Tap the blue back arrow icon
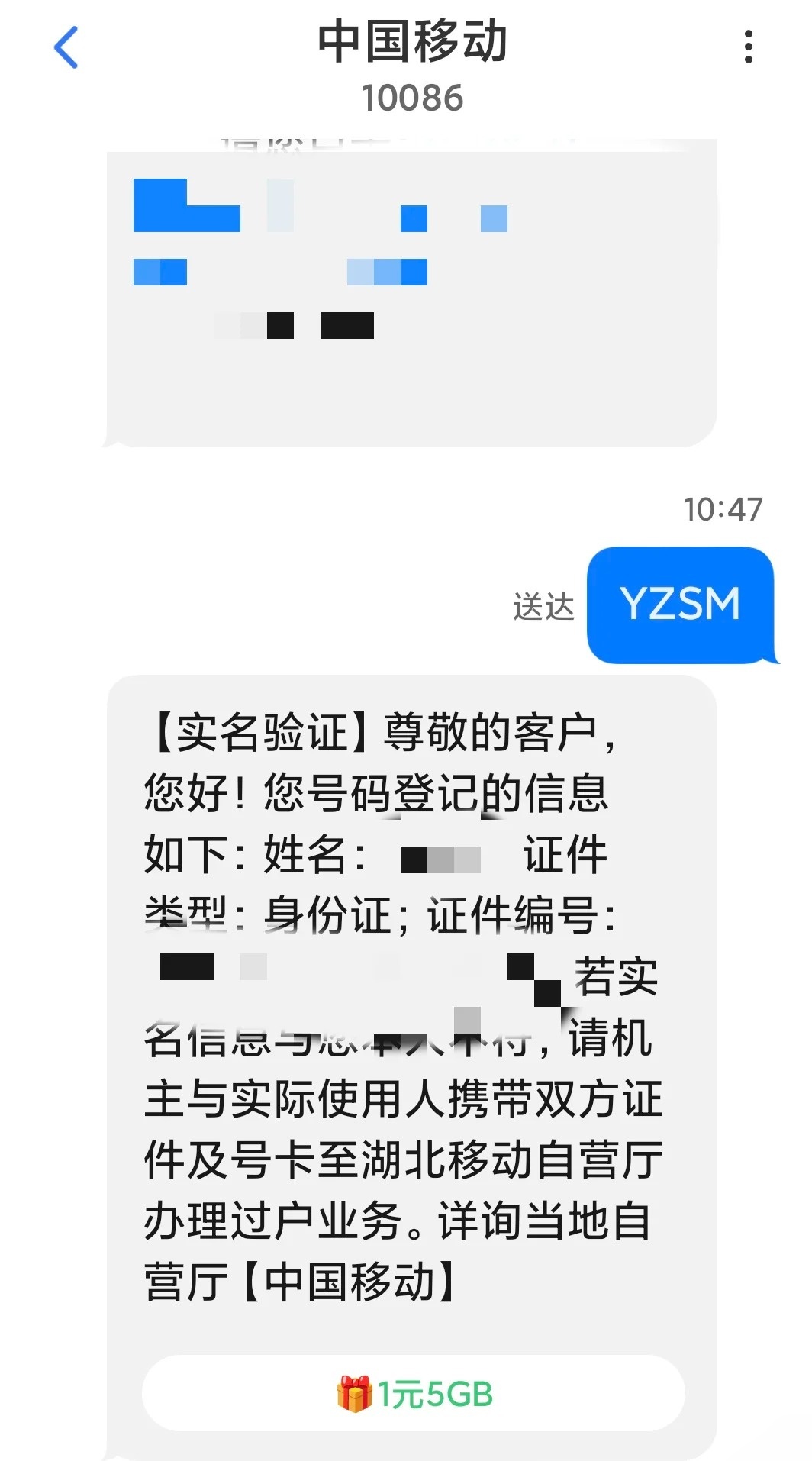The height and width of the screenshot is (1461, 812). [66, 47]
